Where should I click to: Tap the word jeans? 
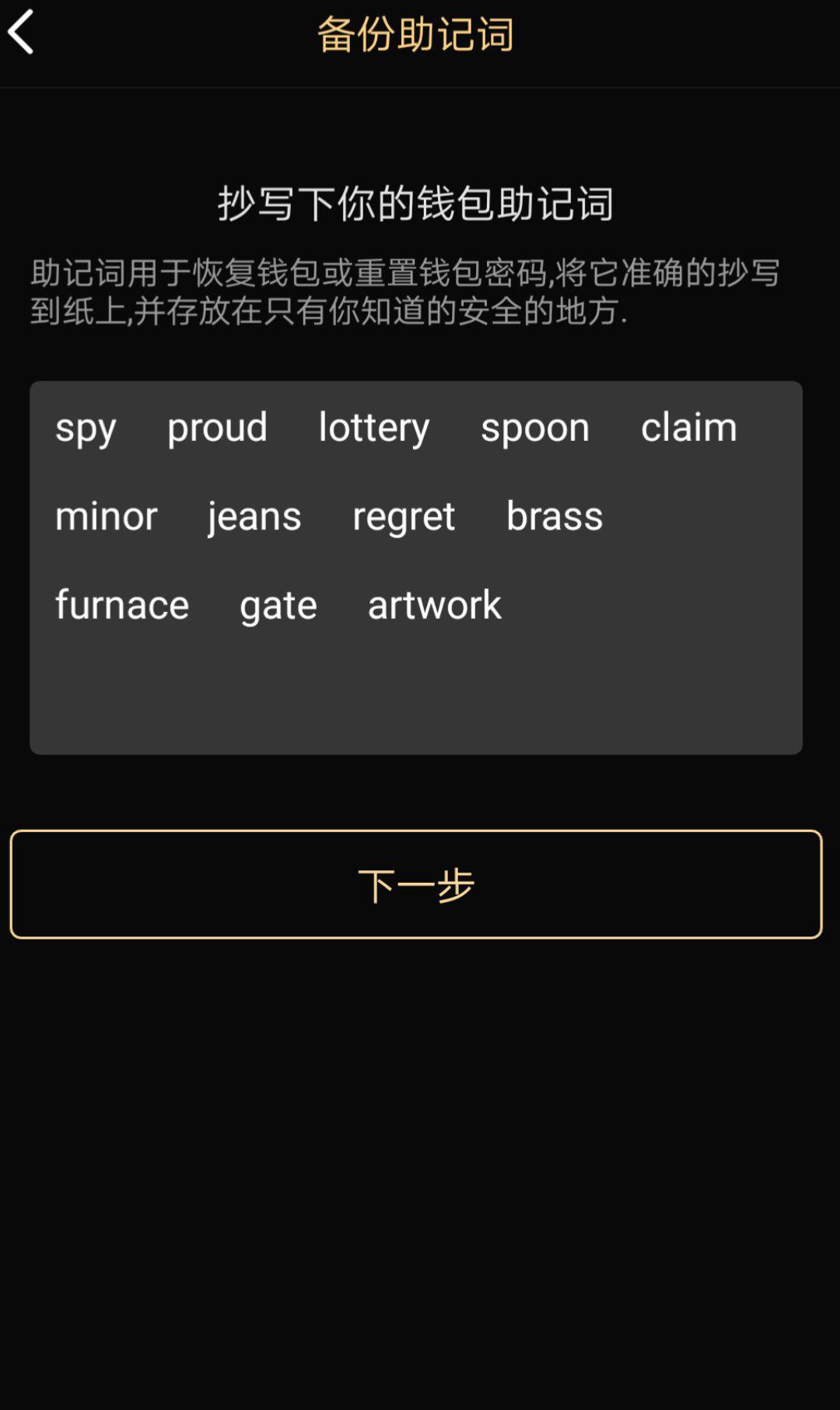(x=253, y=516)
